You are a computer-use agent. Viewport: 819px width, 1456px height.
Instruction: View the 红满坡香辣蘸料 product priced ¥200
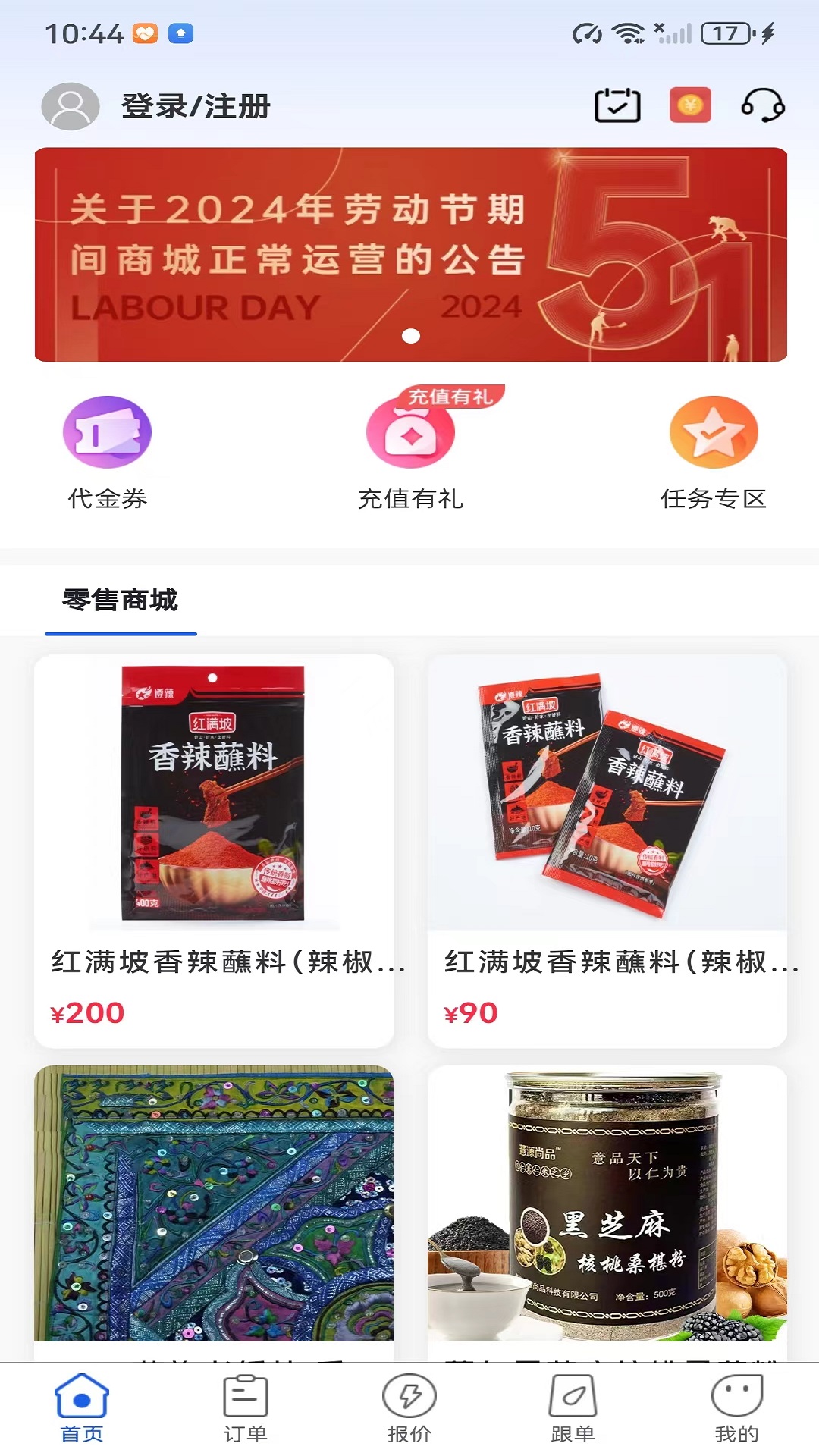point(213,849)
